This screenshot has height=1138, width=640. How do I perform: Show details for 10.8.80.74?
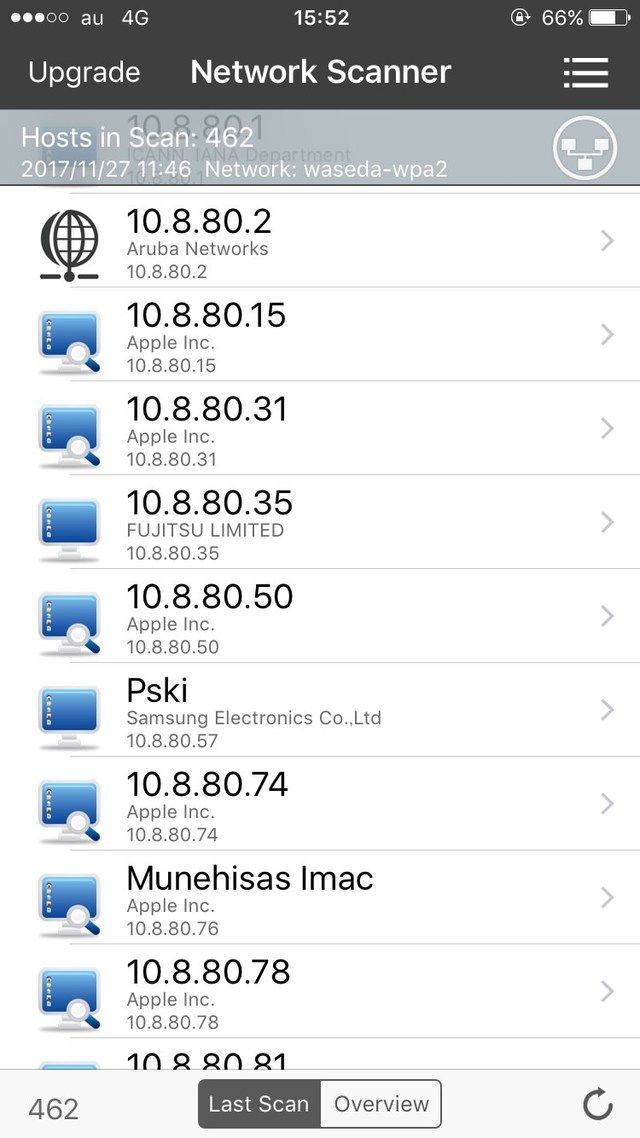pyautogui.click(x=320, y=803)
